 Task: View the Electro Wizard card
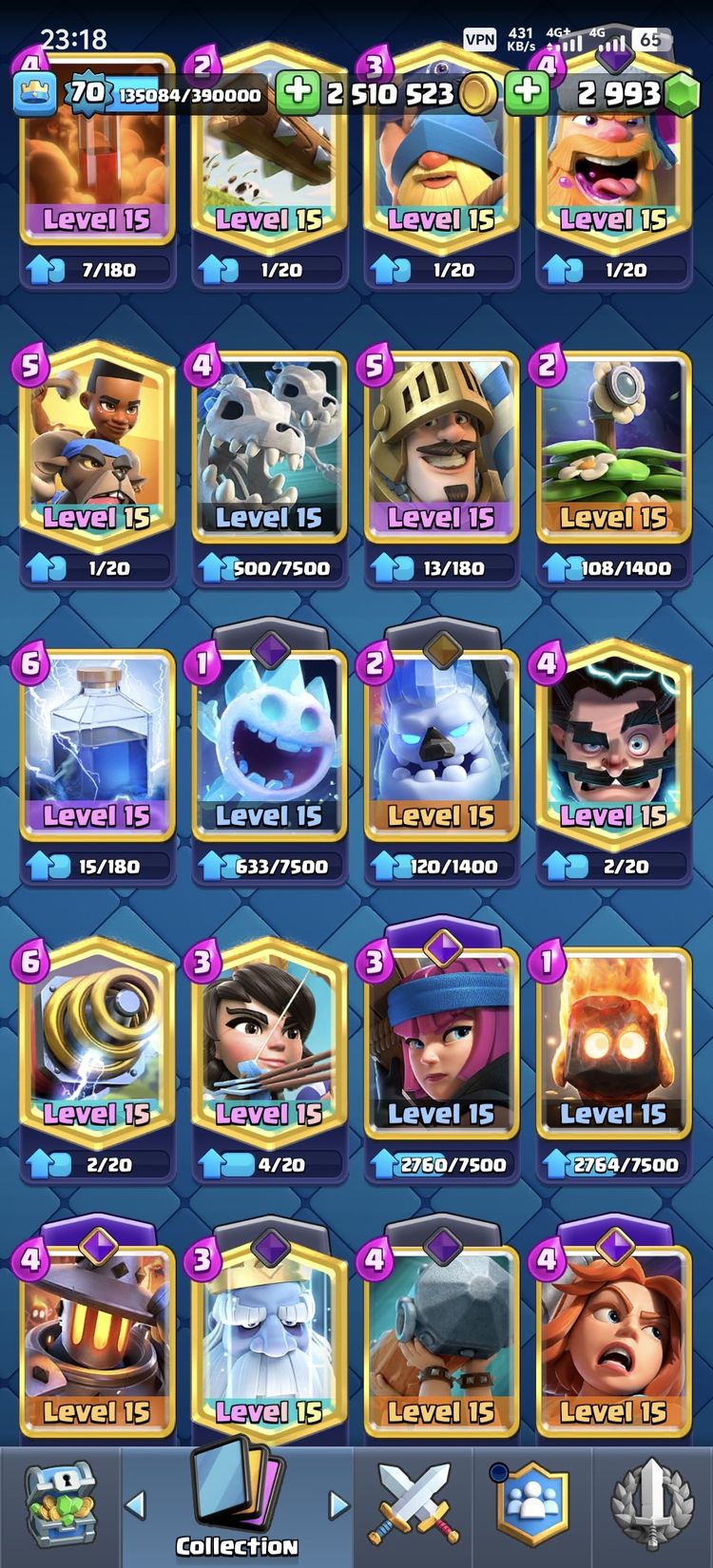613,745
